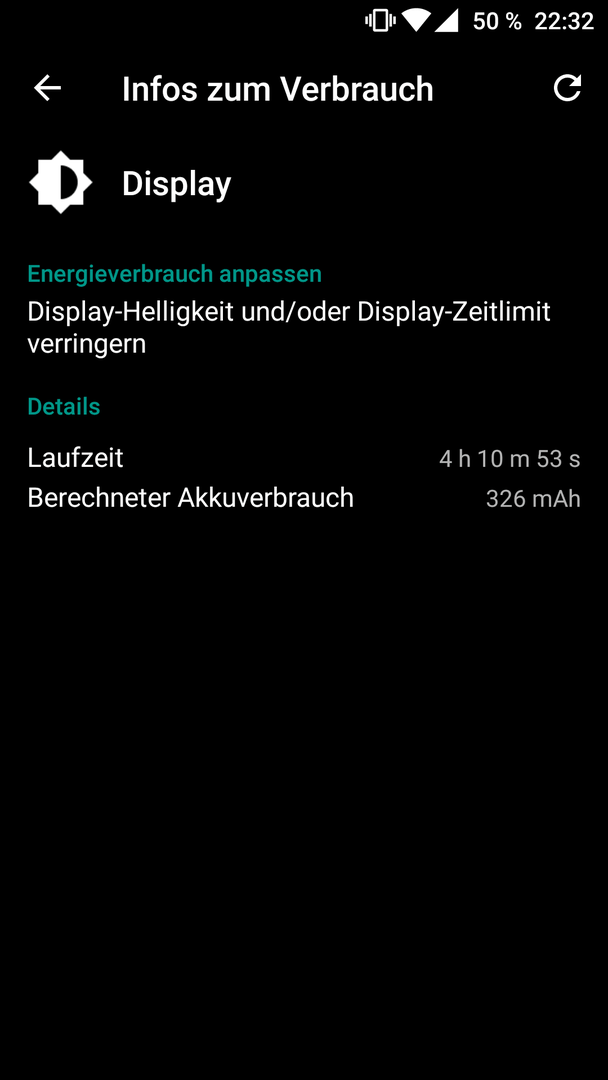
Task: Refresh the battery usage info
Action: [x=567, y=88]
